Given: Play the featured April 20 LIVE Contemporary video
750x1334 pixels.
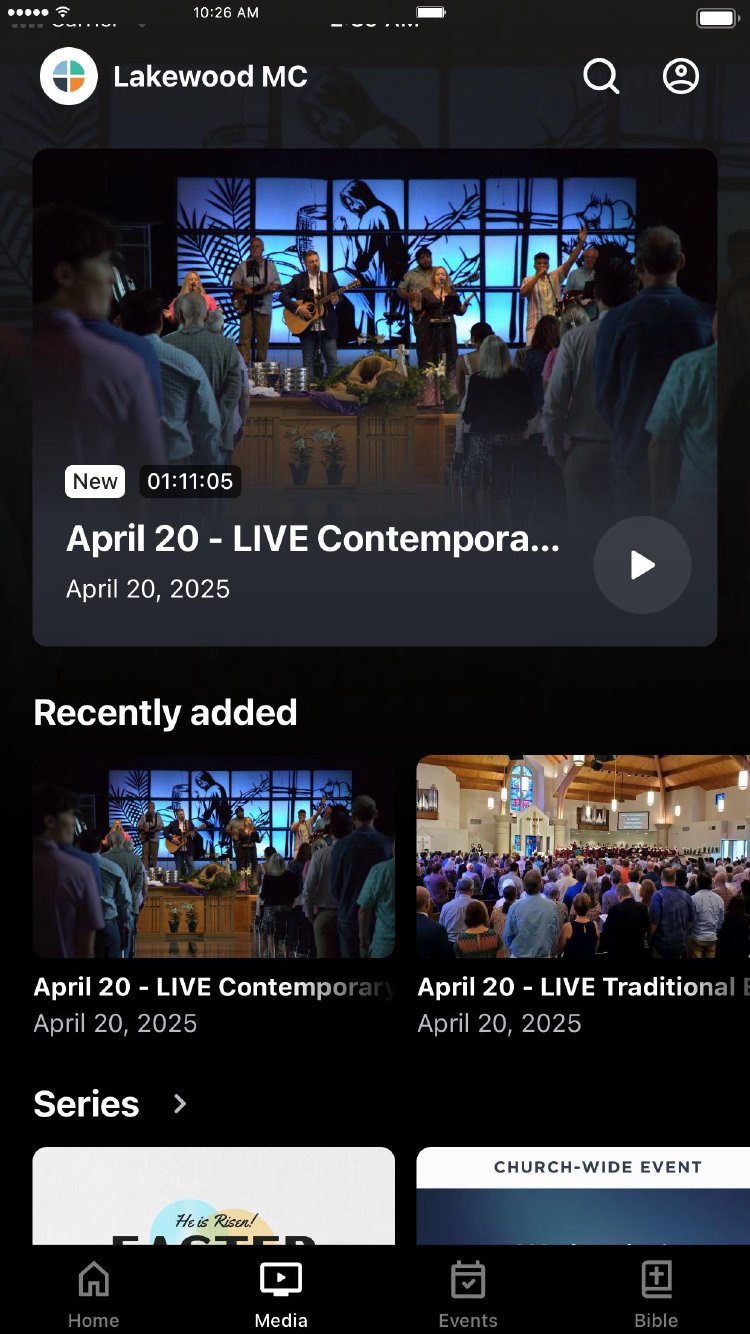Looking at the screenshot, I should click(x=642, y=565).
